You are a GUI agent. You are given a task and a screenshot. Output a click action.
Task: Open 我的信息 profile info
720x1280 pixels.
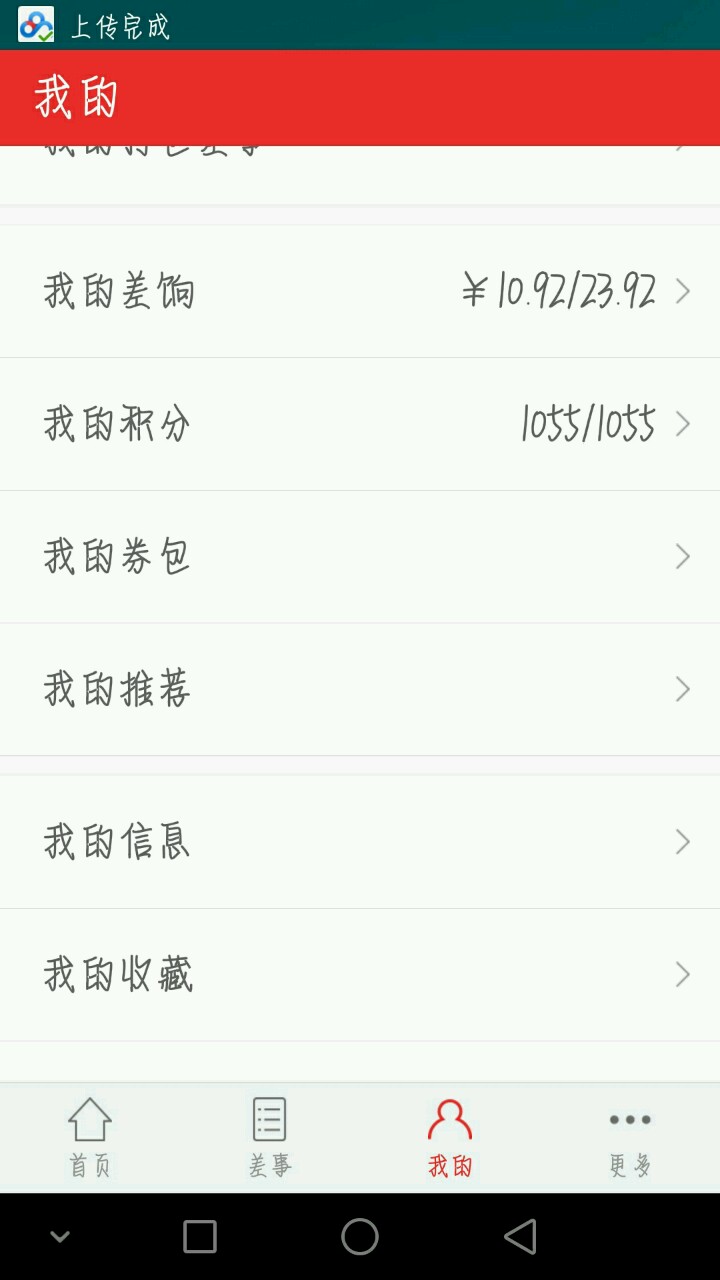click(360, 841)
